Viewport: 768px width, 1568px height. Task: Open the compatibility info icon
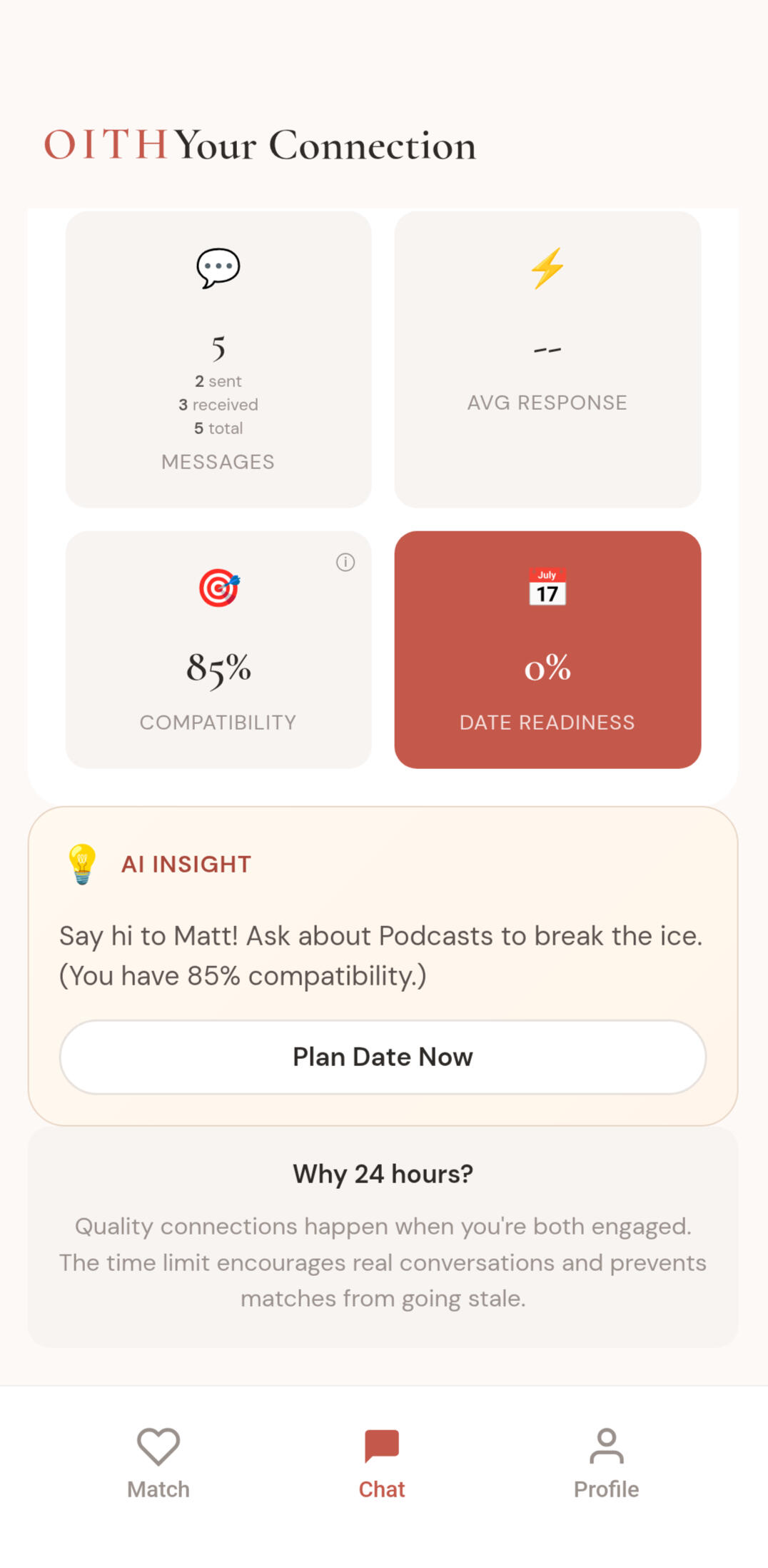coord(345,563)
